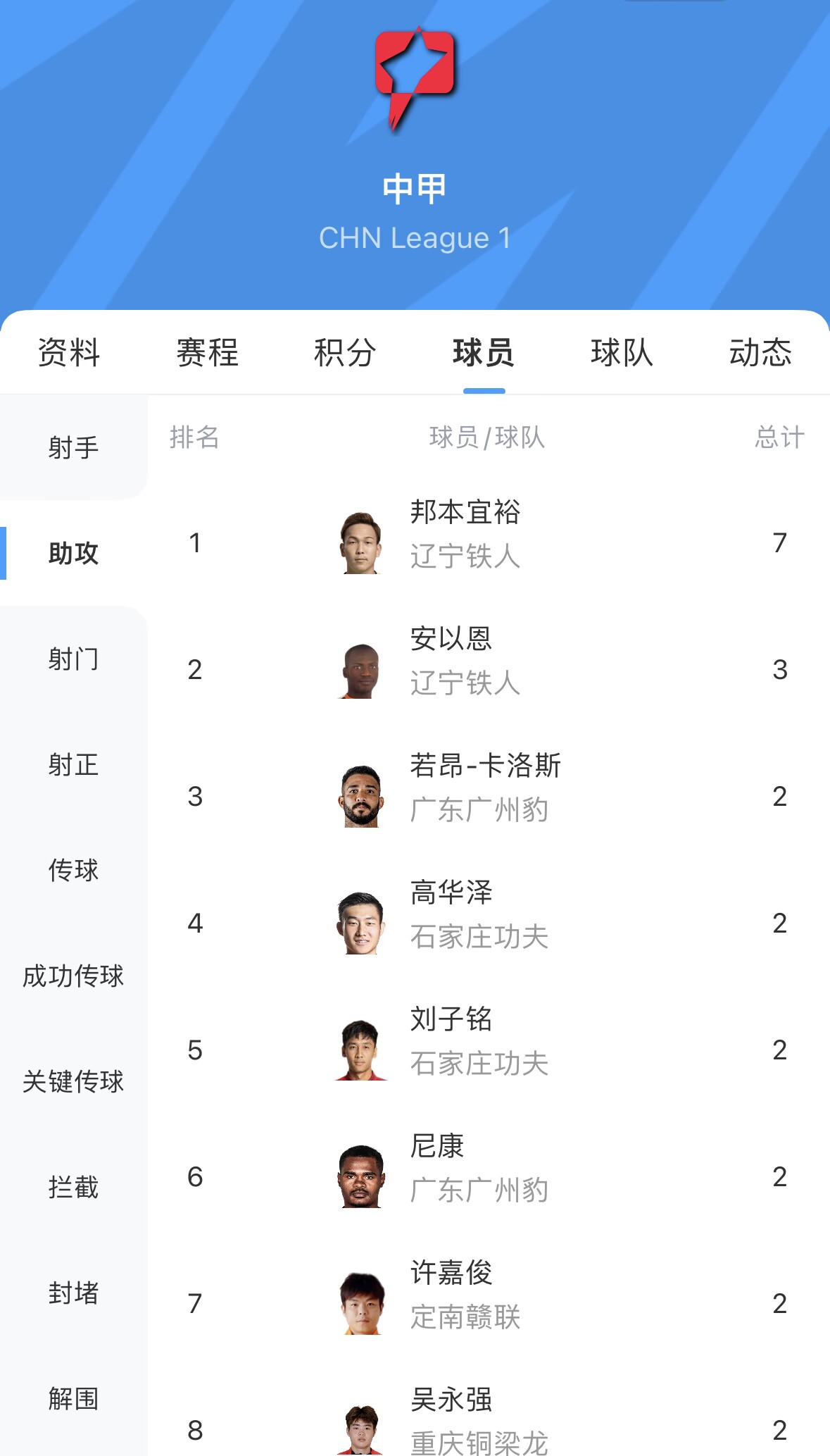
Task: Open player 邦本宜裕's row
Action: coord(465,542)
